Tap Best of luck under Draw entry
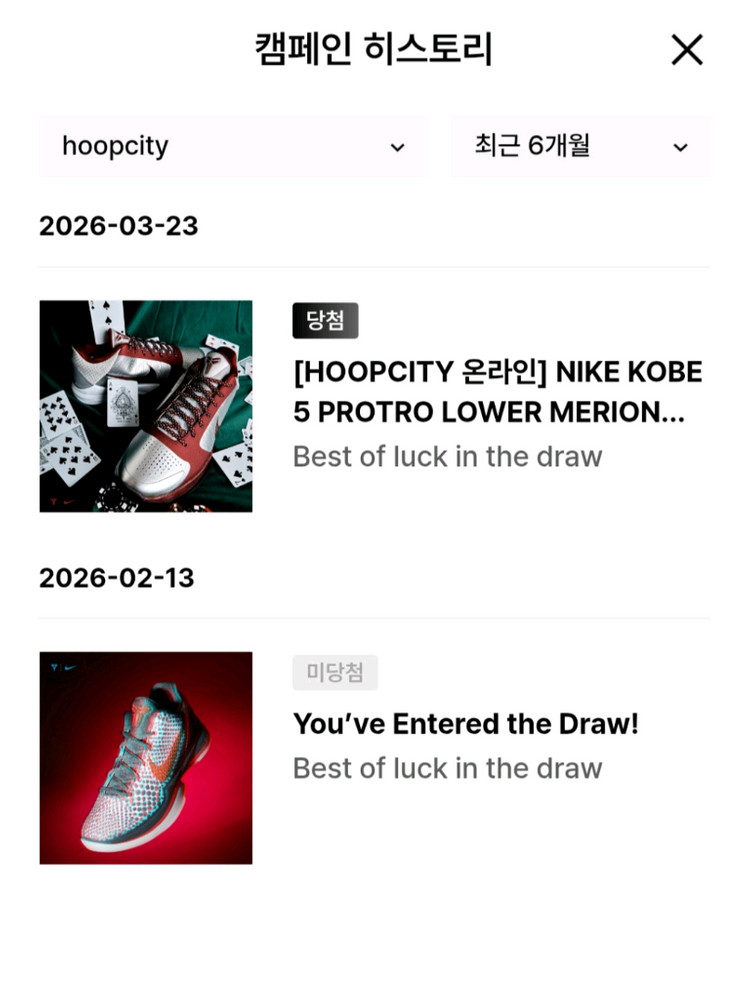The image size is (750, 1000). (447, 768)
